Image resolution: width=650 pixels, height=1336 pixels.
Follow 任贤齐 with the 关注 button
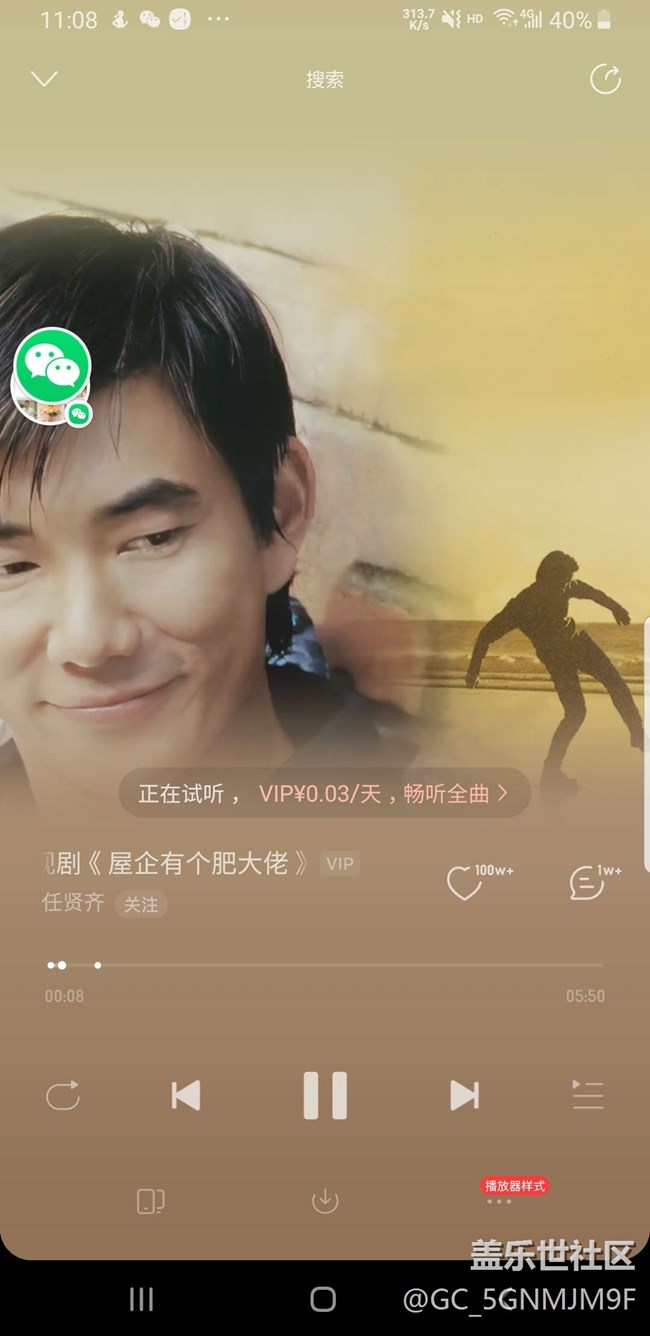click(x=141, y=904)
